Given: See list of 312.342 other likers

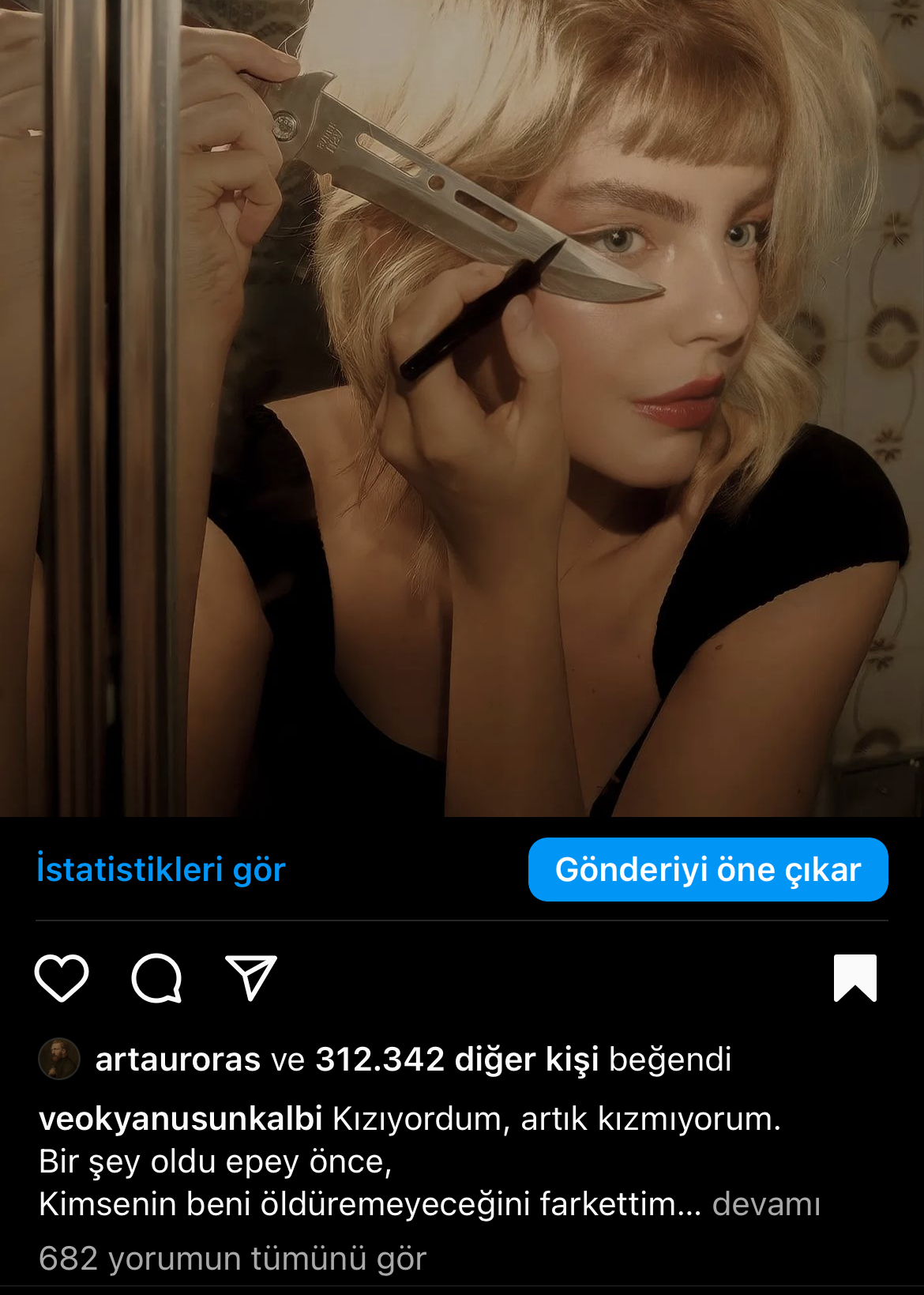Looking at the screenshot, I should coord(456,1060).
